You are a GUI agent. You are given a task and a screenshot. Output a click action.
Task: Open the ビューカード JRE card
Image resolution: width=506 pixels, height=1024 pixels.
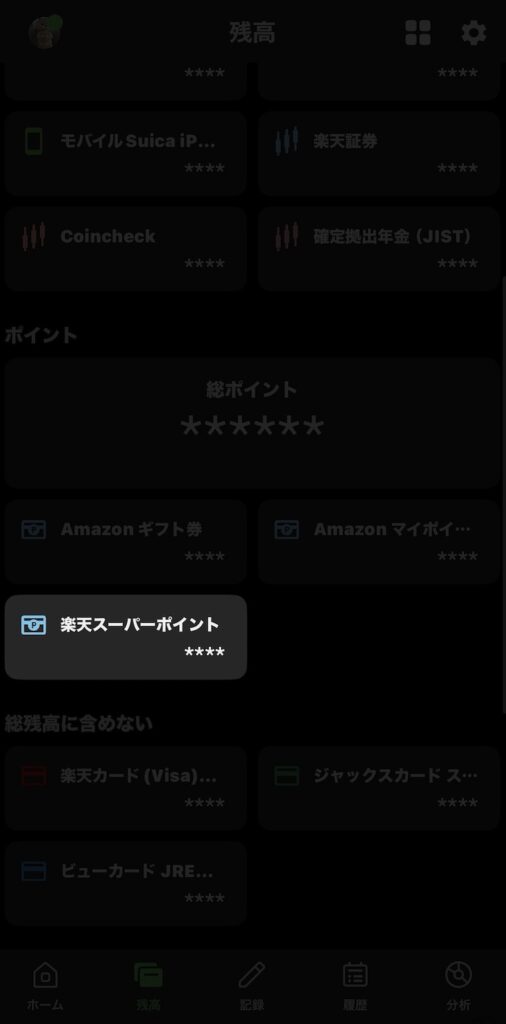pos(126,884)
